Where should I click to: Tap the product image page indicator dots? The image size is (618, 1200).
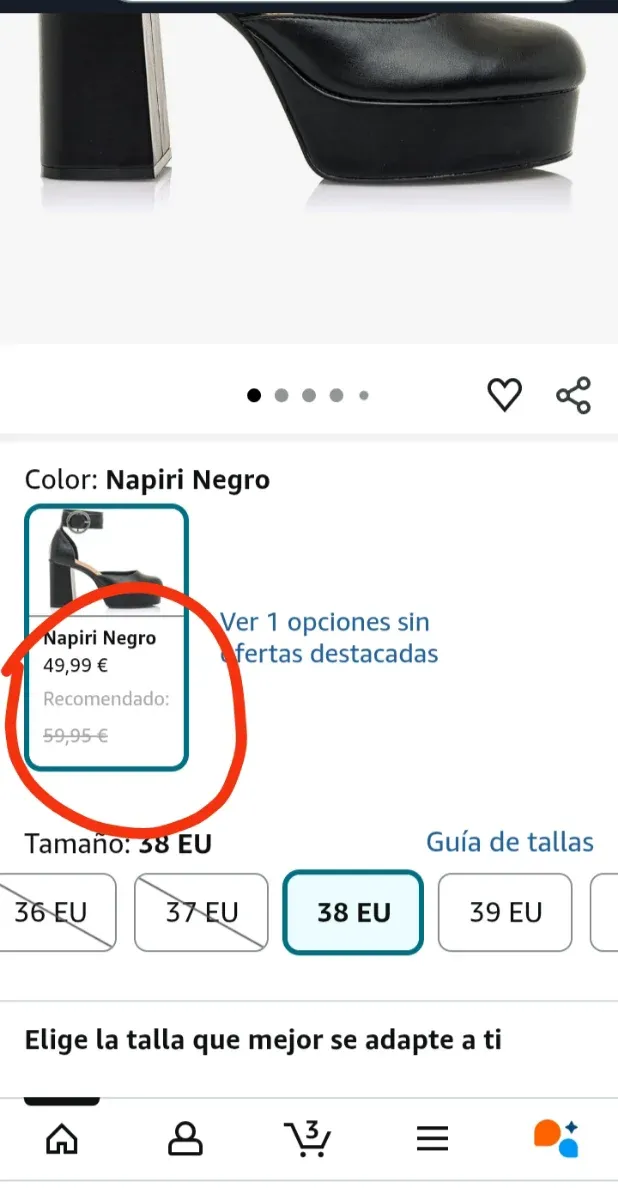tap(308, 395)
